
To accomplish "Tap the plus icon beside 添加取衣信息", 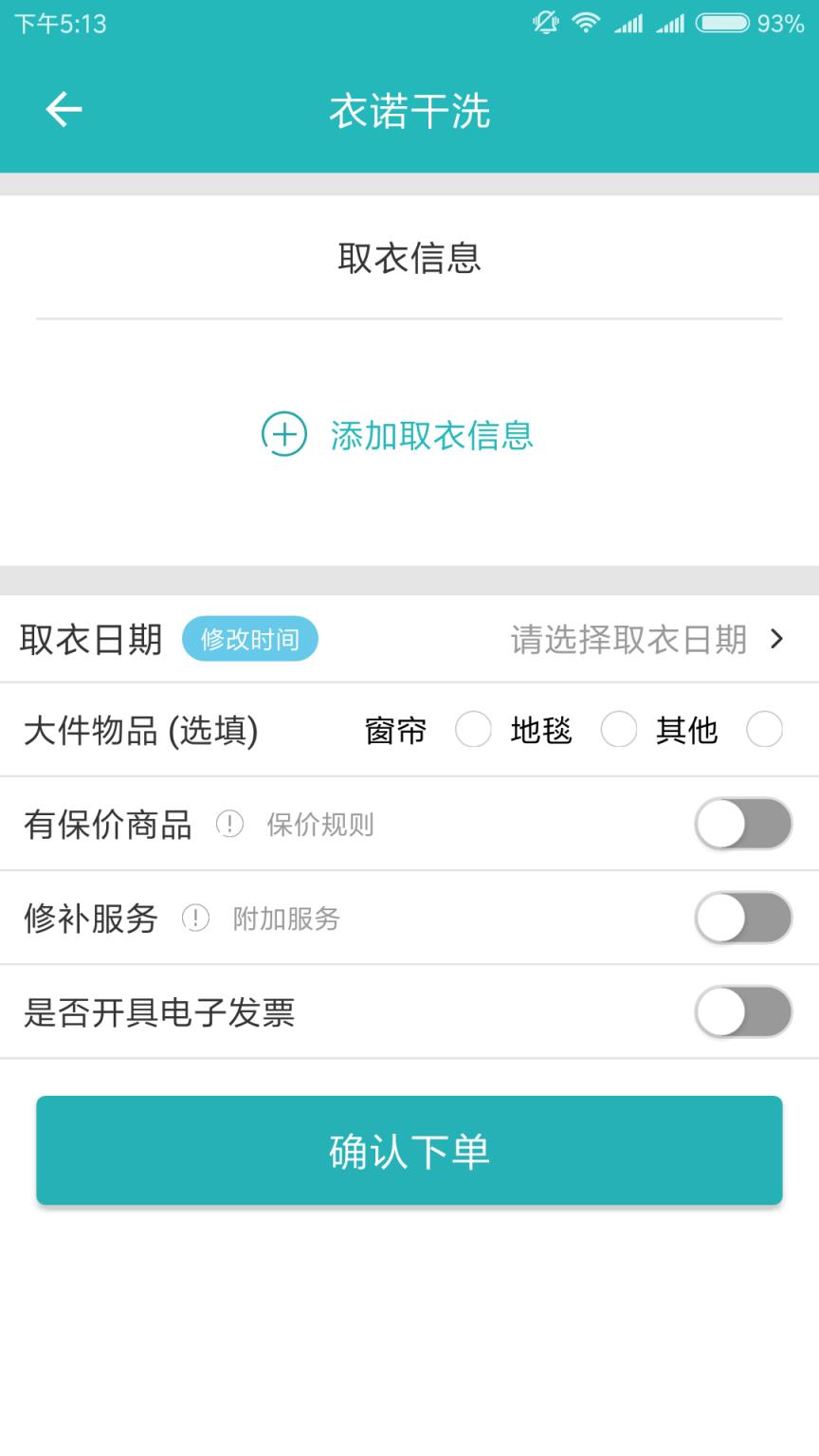I will [282, 434].
